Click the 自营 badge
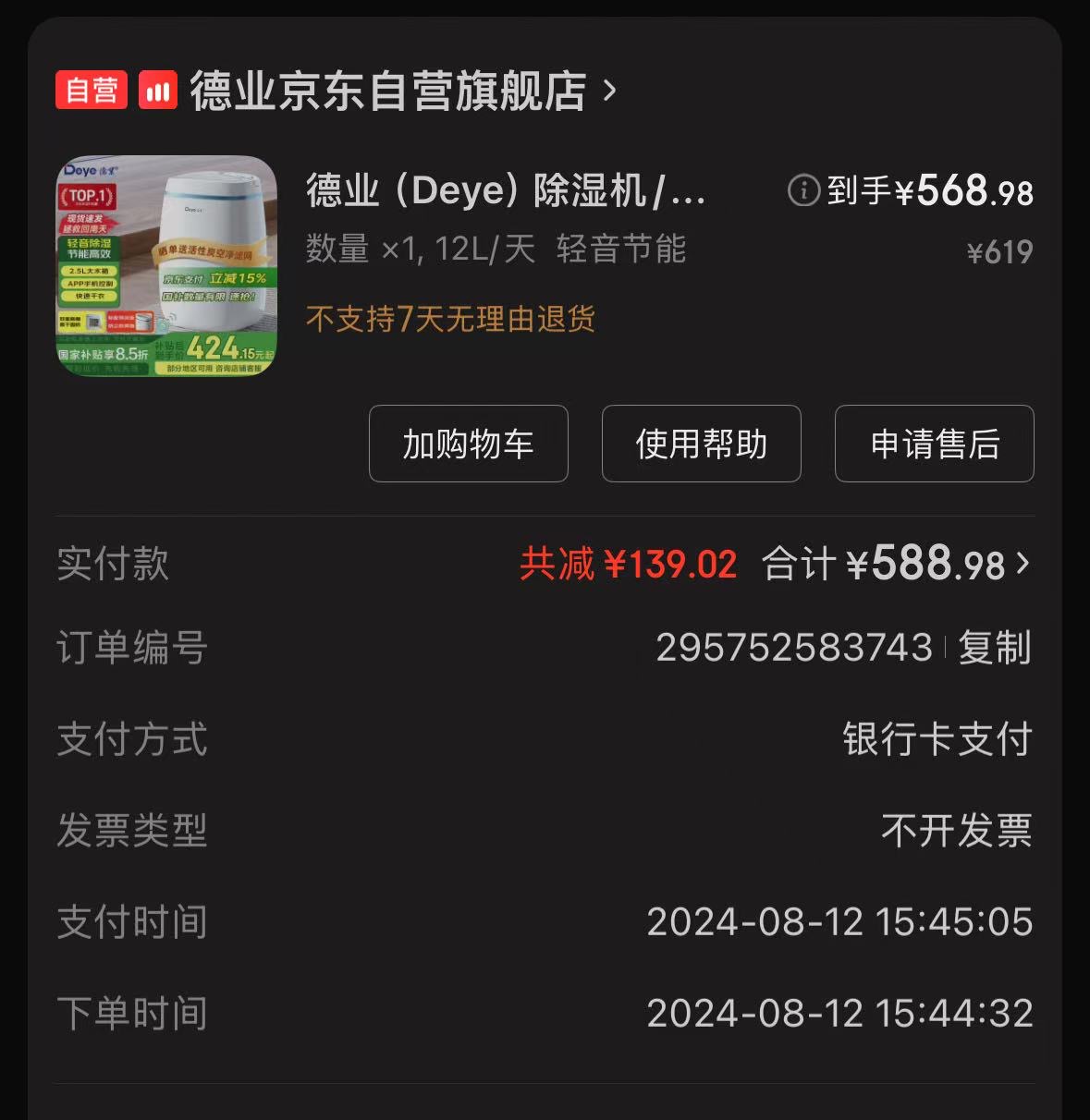The width and height of the screenshot is (1090, 1120). pyautogui.click(x=90, y=91)
